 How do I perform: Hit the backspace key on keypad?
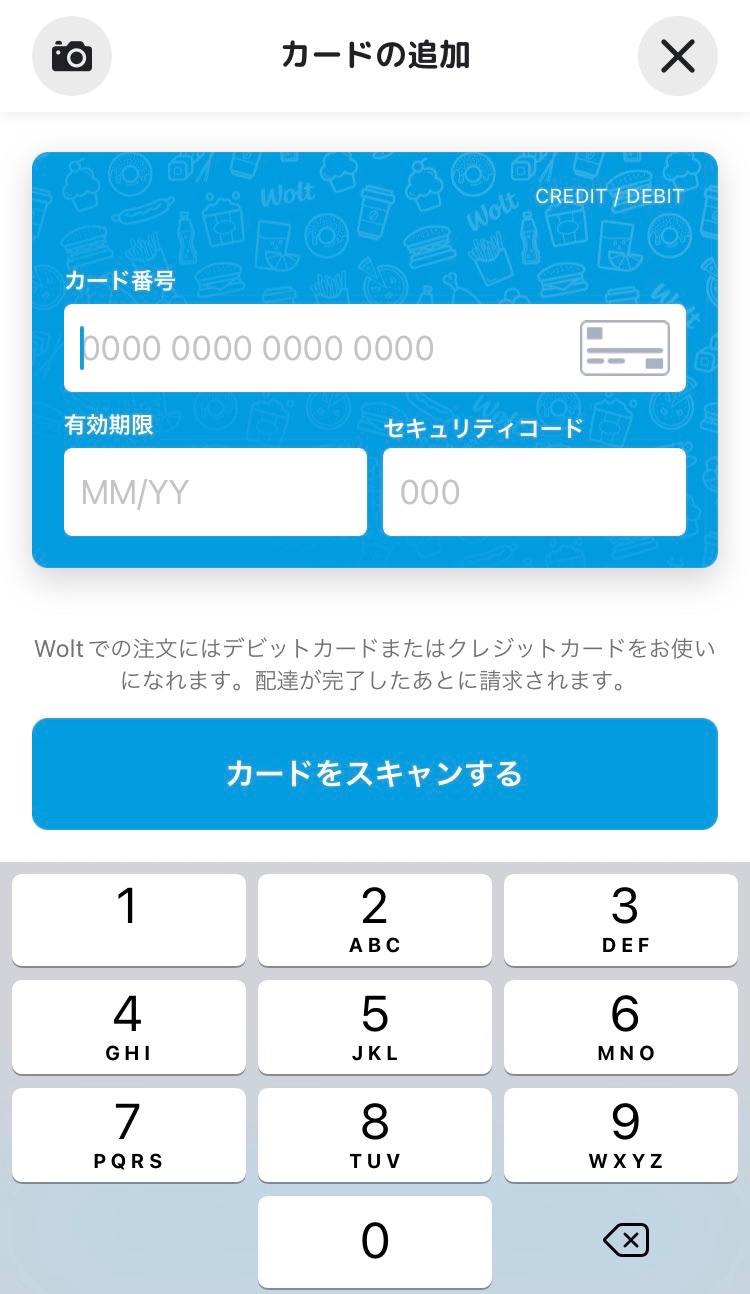[x=626, y=1241]
